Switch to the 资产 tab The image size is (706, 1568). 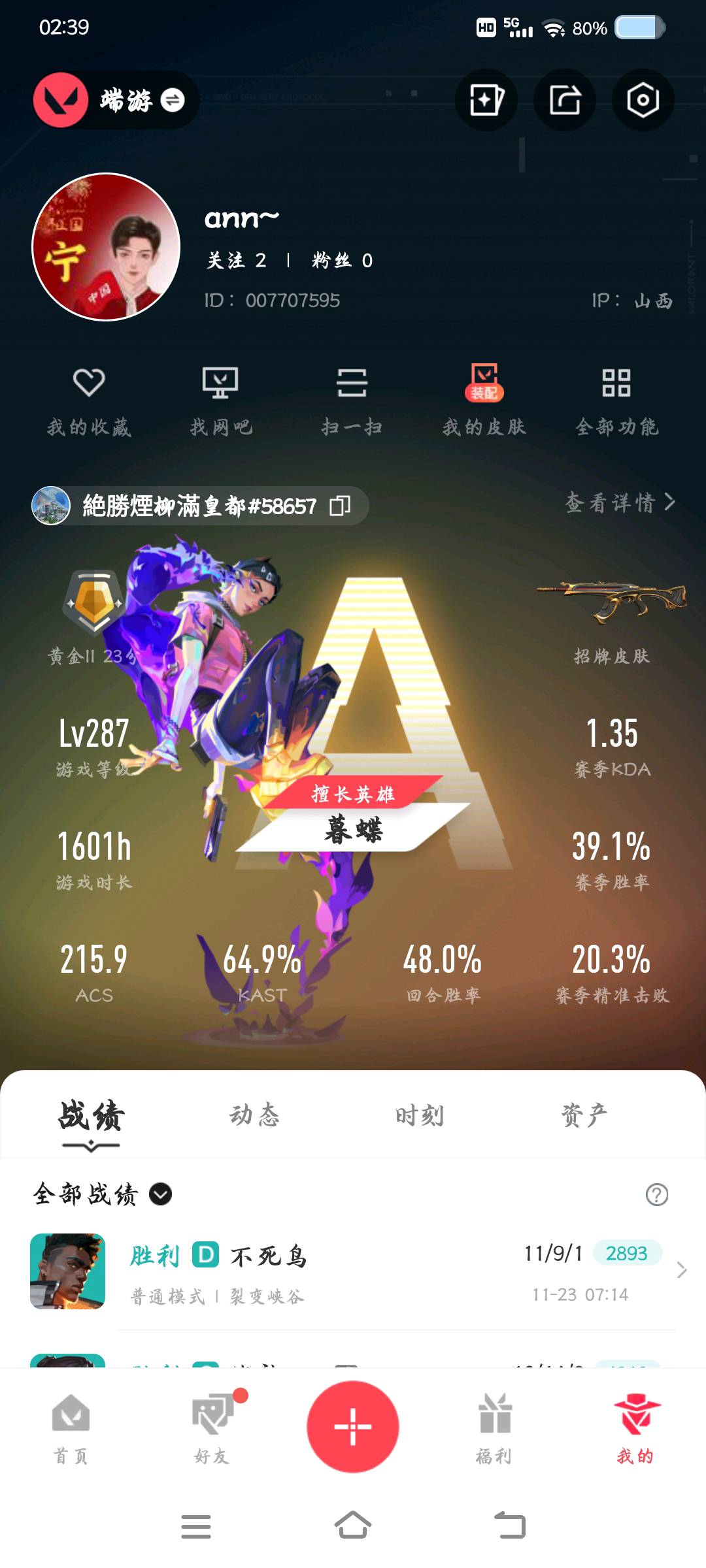pyautogui.click(x=584, y=1115)
